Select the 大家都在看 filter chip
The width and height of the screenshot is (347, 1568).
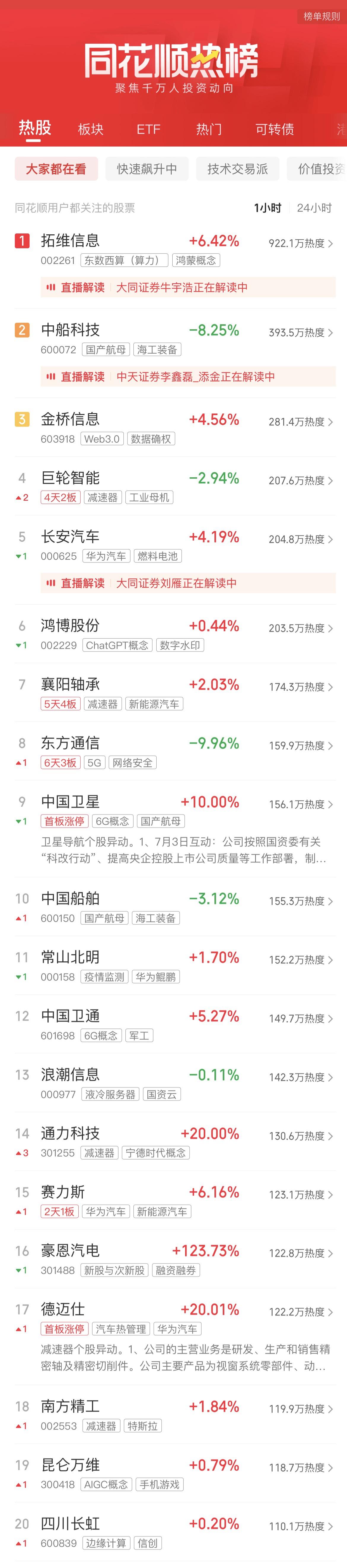[55, 169]
